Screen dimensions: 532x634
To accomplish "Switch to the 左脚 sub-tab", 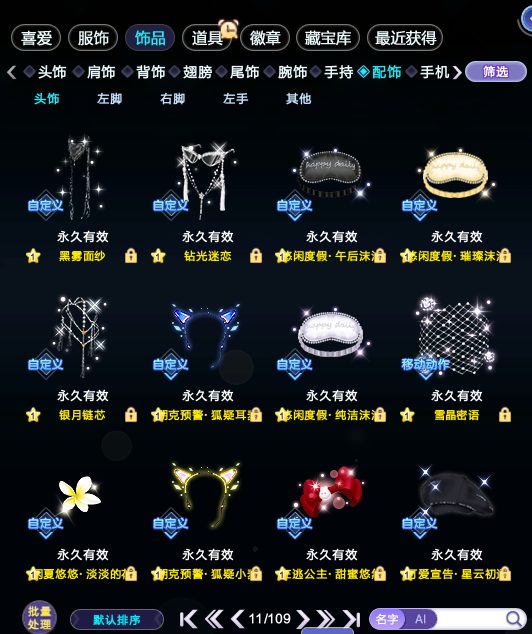I will pos(110,99).
